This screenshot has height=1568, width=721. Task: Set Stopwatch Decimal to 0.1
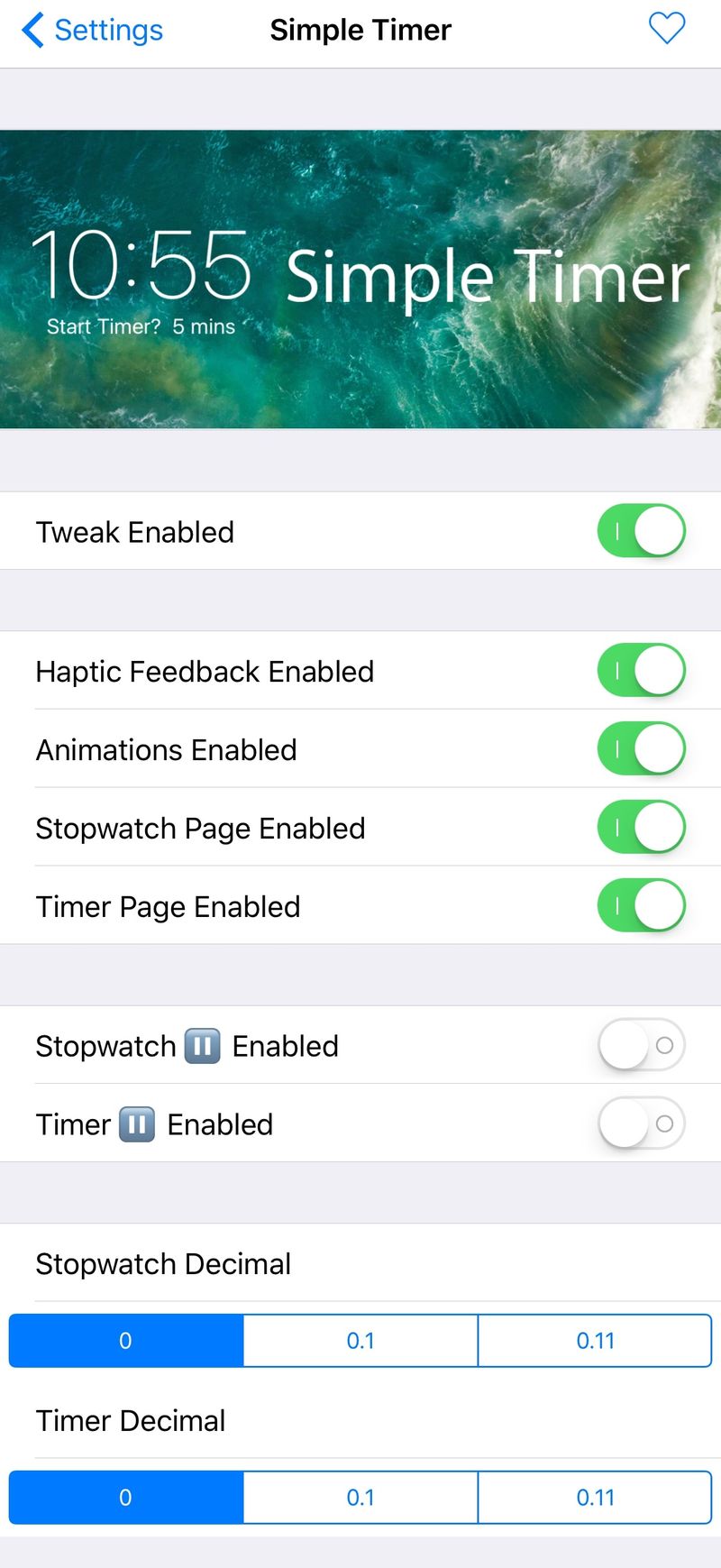tap(360, 1341)
